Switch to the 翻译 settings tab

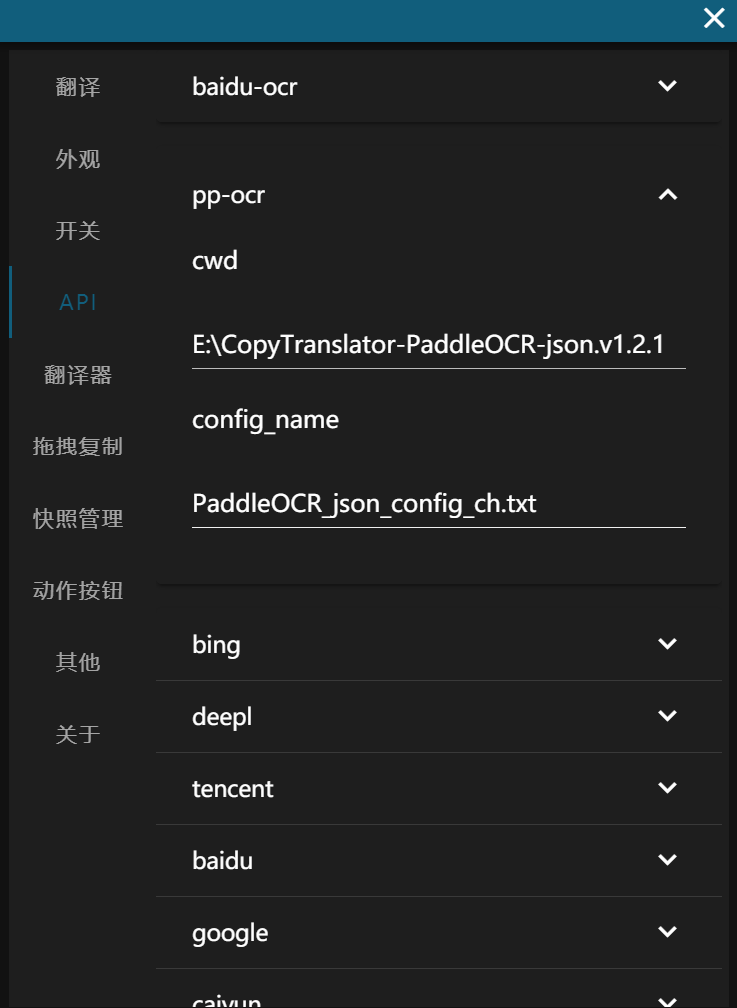(x=78, y=87)
